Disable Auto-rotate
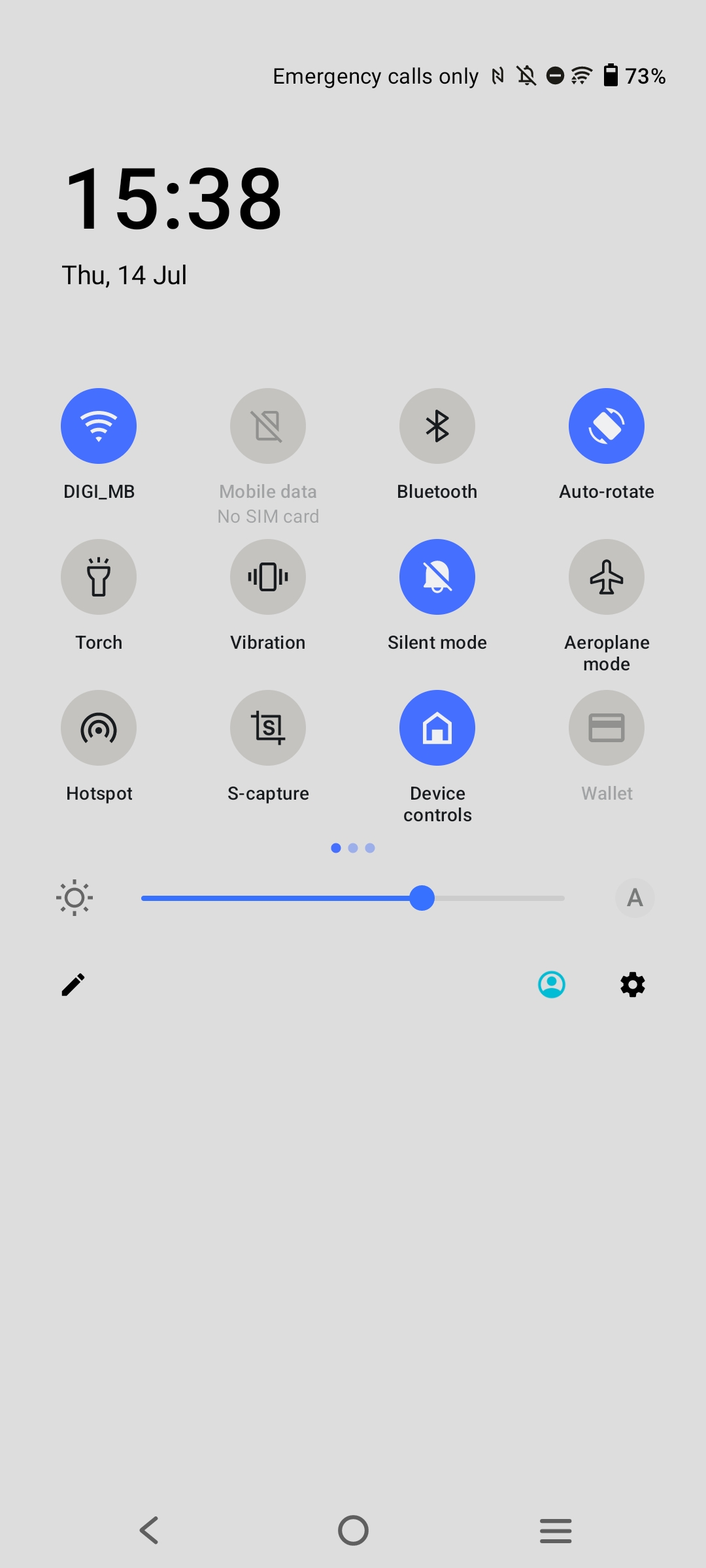Viewport: 706px width, 1568px height. point(607,426)
